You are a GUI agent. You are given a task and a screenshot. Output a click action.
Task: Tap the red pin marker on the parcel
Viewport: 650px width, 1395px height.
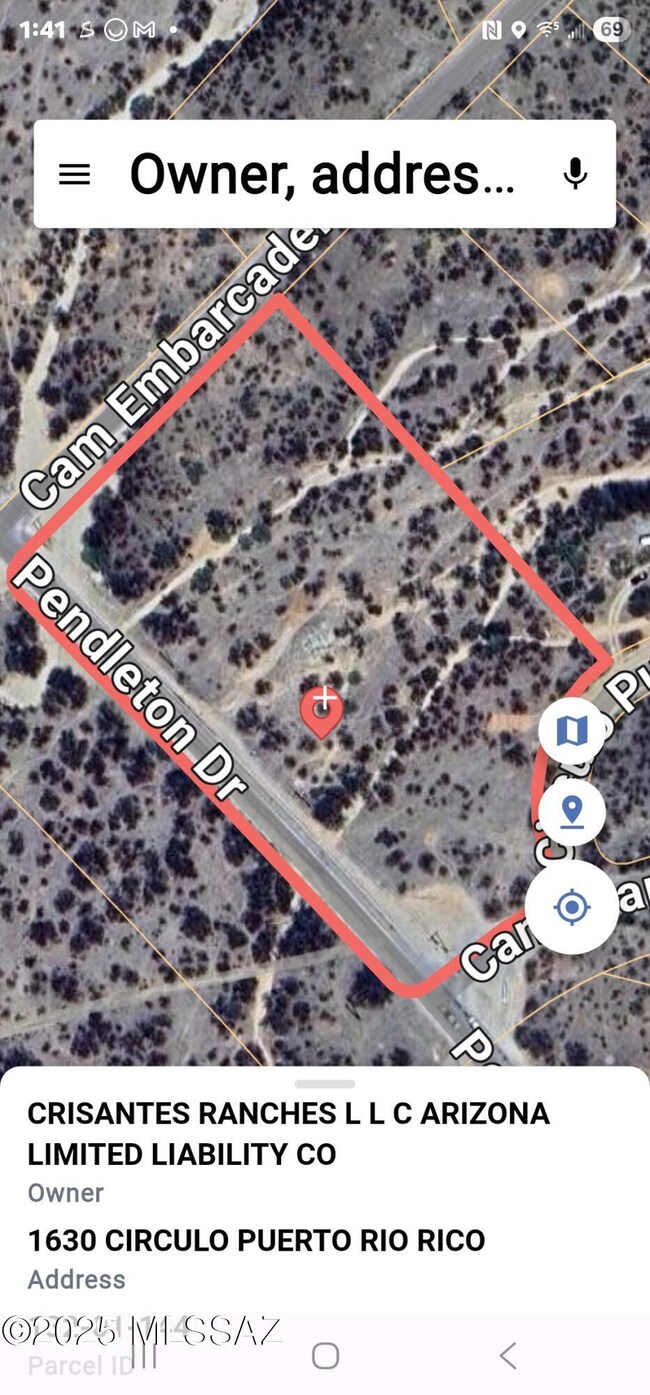pos(322,712)
